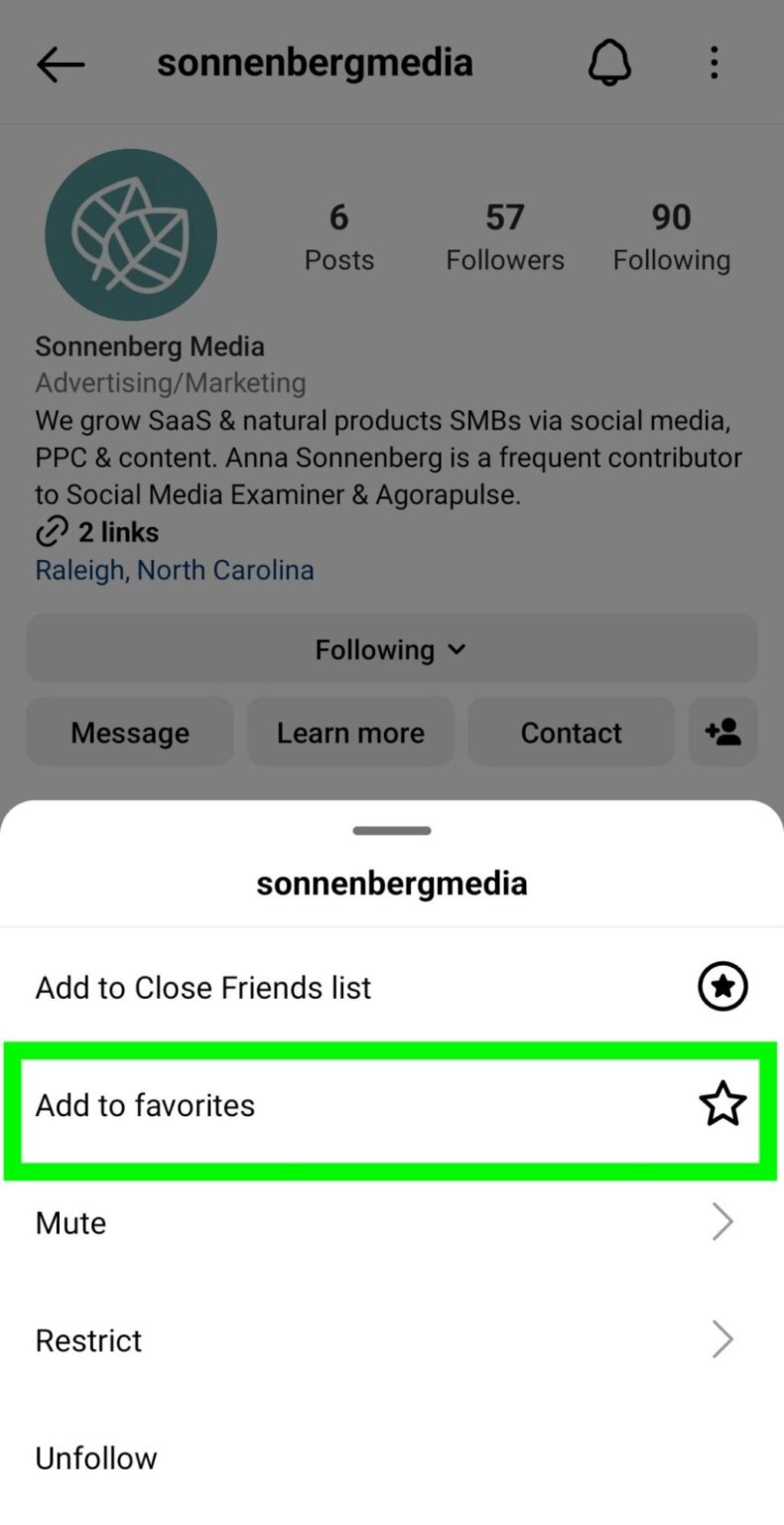Open the three-dot options menu
The height and width of the screenshot is (1525, 784).
click(714, 63)
